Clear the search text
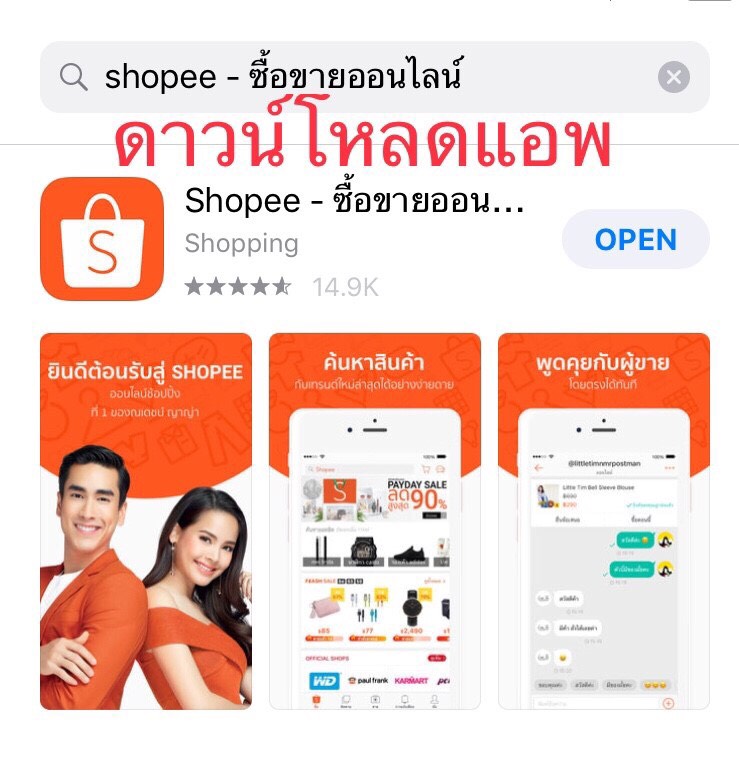 pyautogui.click(x=674, y=77)
